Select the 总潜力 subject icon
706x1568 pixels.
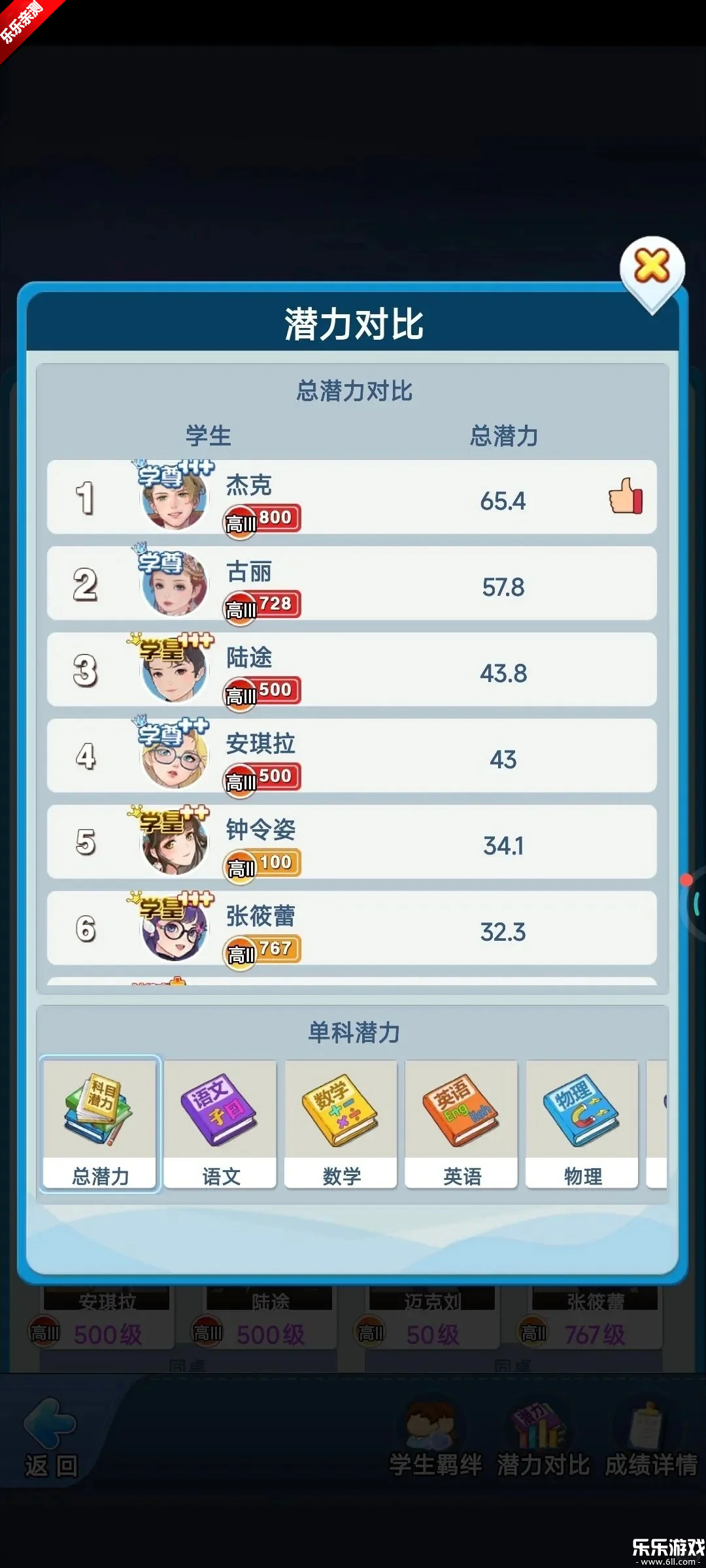tap(99, 1113)
